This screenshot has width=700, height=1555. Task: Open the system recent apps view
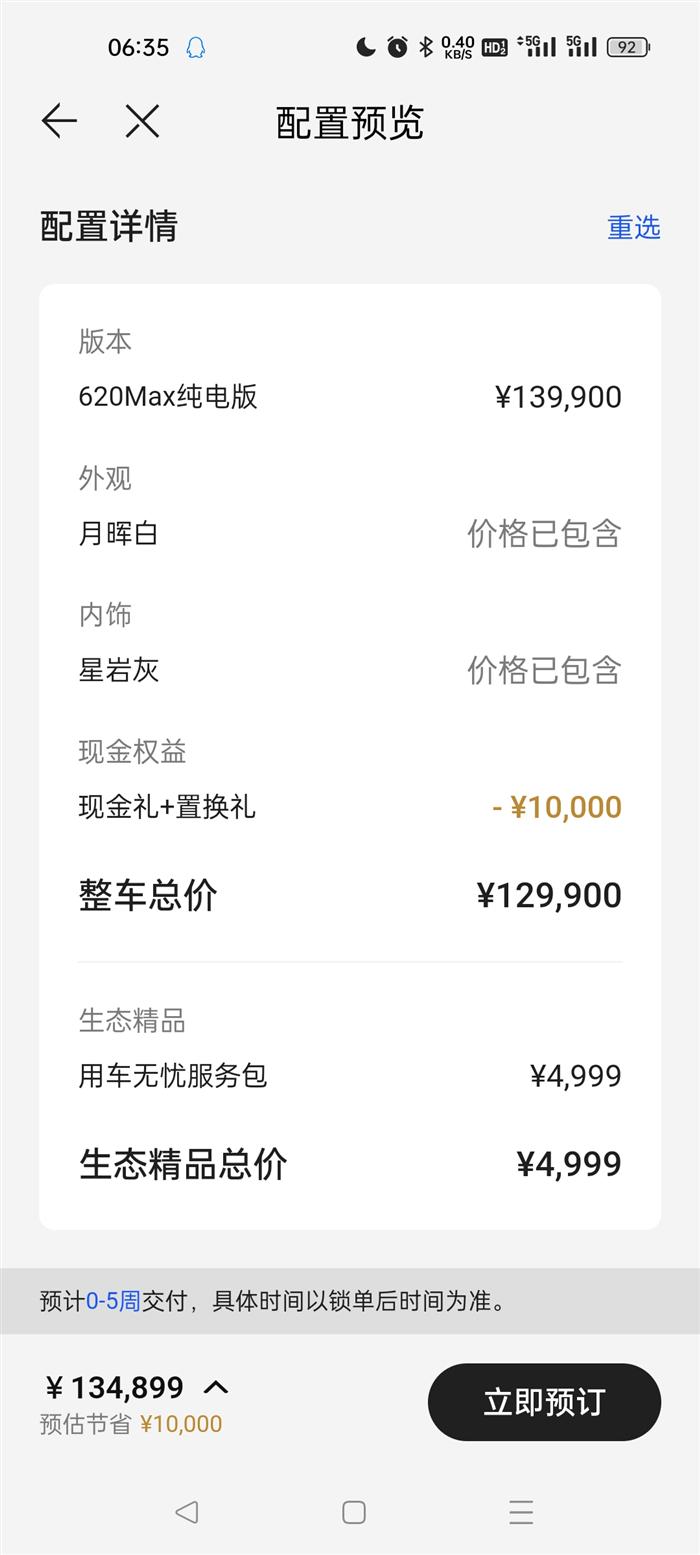point(521,1511)
